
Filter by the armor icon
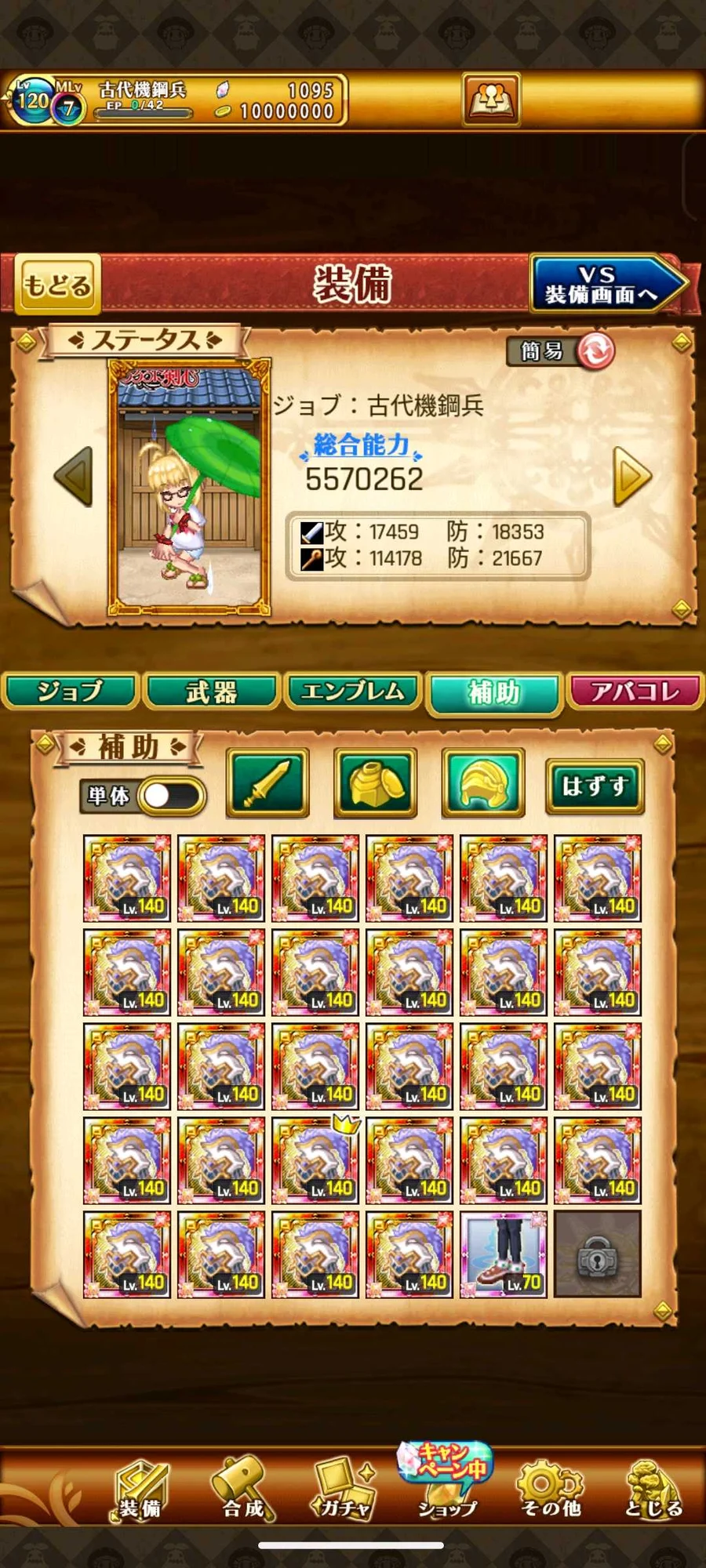point(375,782)
